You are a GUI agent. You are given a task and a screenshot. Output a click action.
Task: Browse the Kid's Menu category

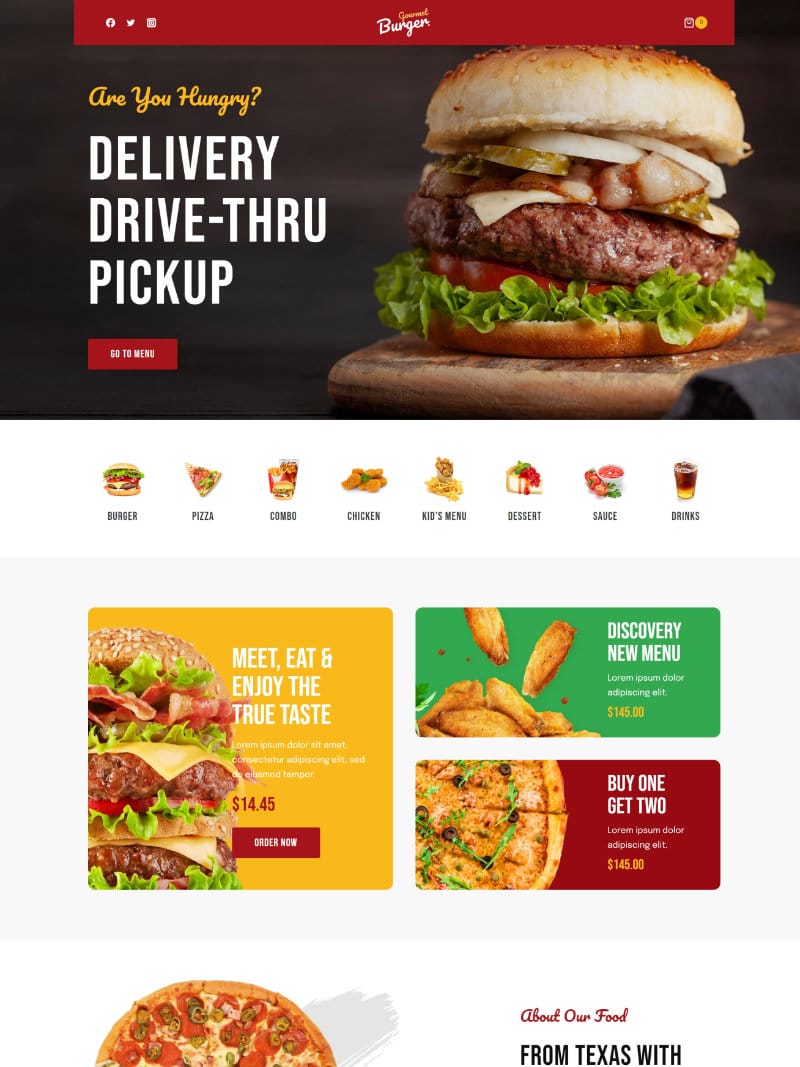point(444,490)
